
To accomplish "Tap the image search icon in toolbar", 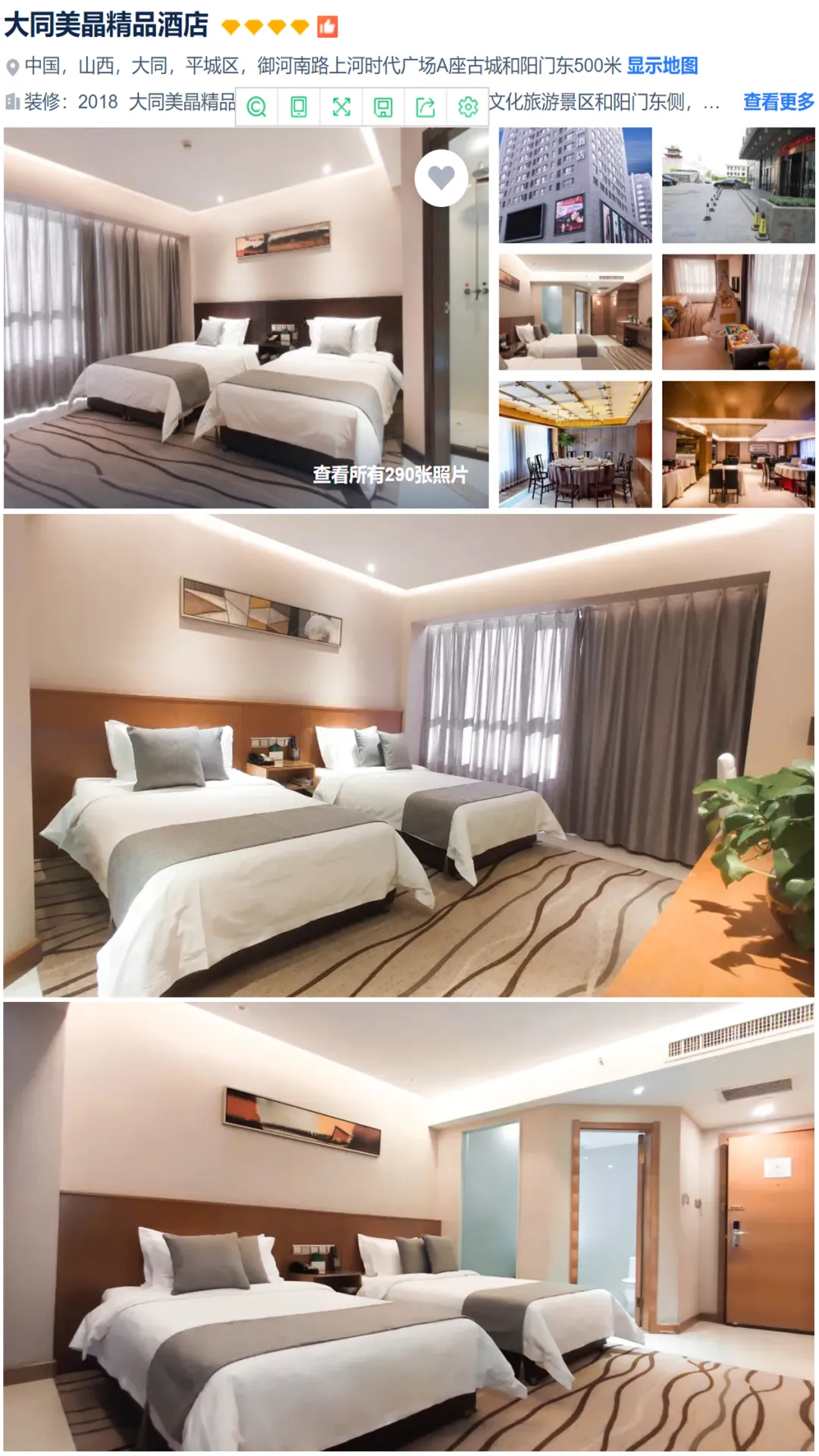I will pyautogui.click(x=256, y=107).
